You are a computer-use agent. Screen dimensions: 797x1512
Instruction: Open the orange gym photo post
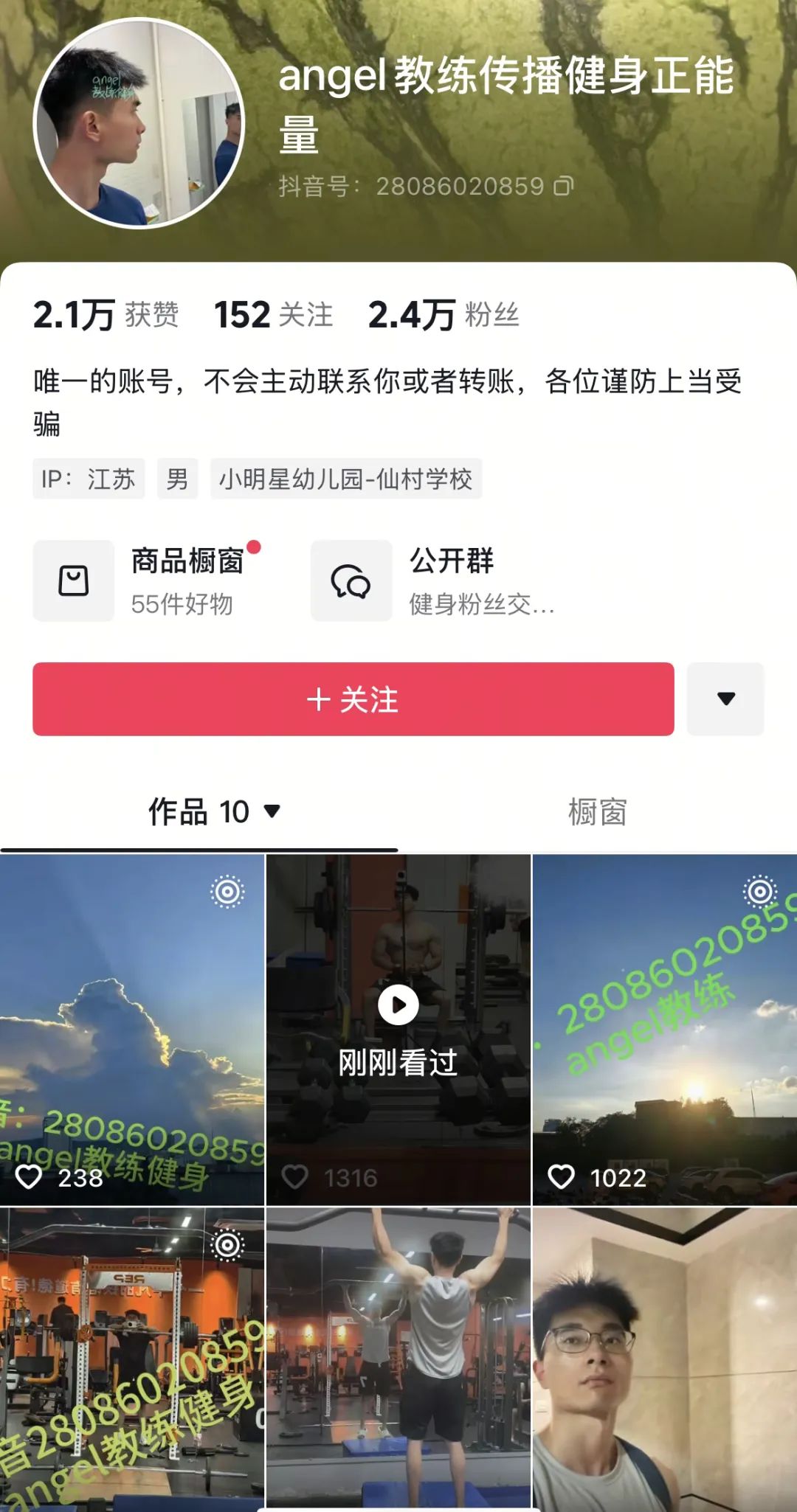(132, 1357)
